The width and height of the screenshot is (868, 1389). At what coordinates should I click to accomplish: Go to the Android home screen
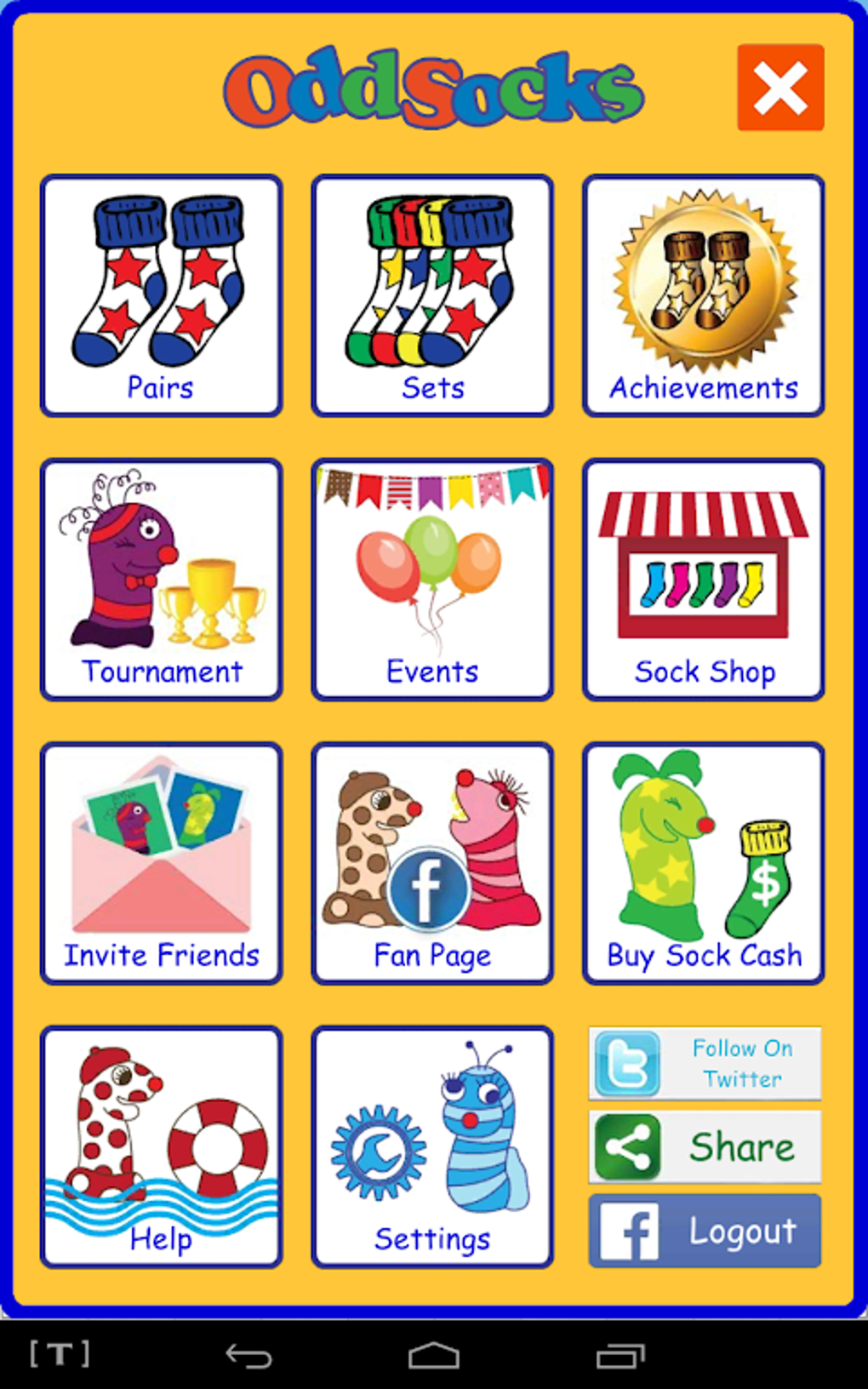(434, 1355)
